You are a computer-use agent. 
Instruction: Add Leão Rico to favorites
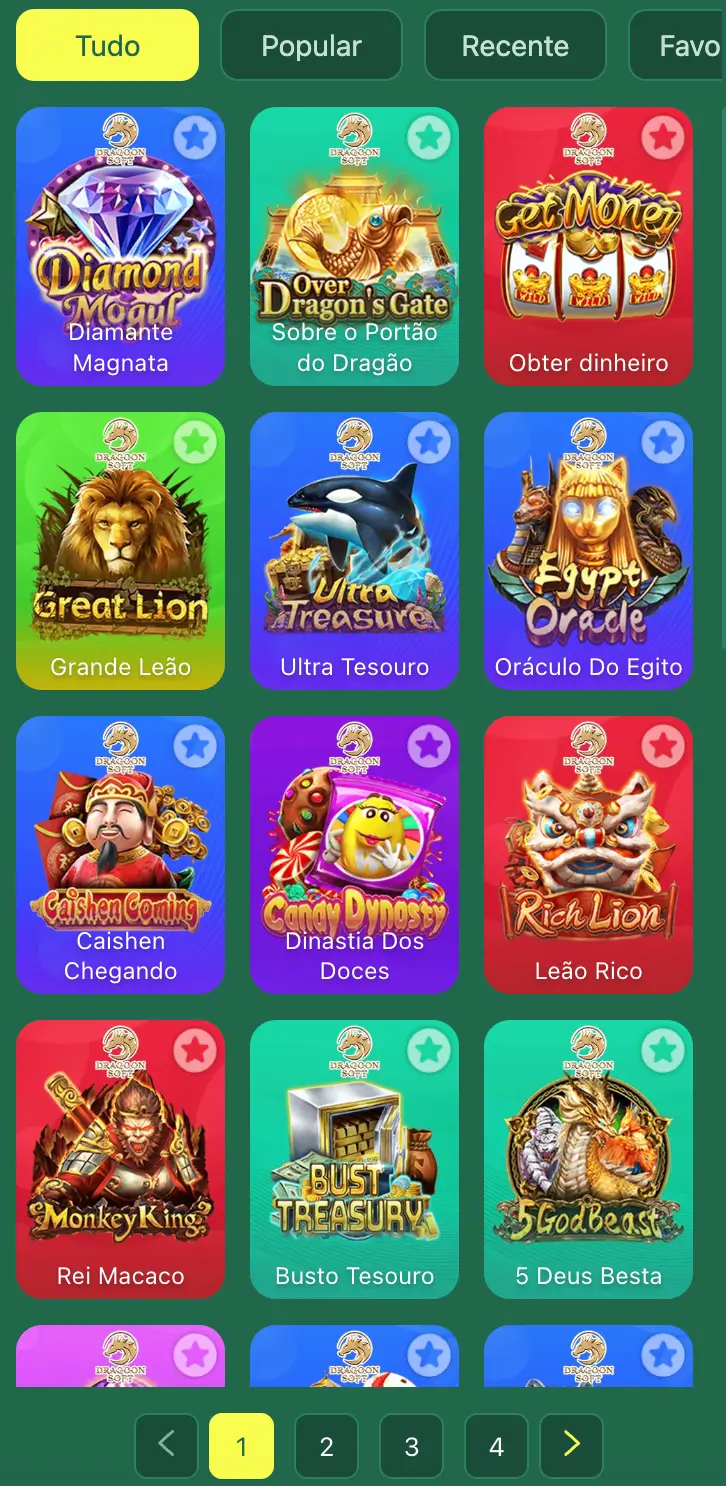point(663,745)
